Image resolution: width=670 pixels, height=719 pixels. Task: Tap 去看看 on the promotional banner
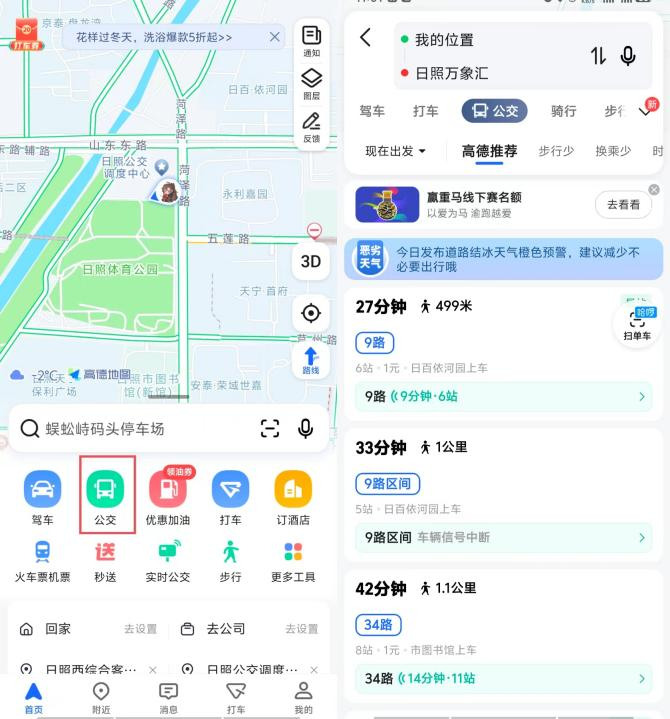click(623, 204)
